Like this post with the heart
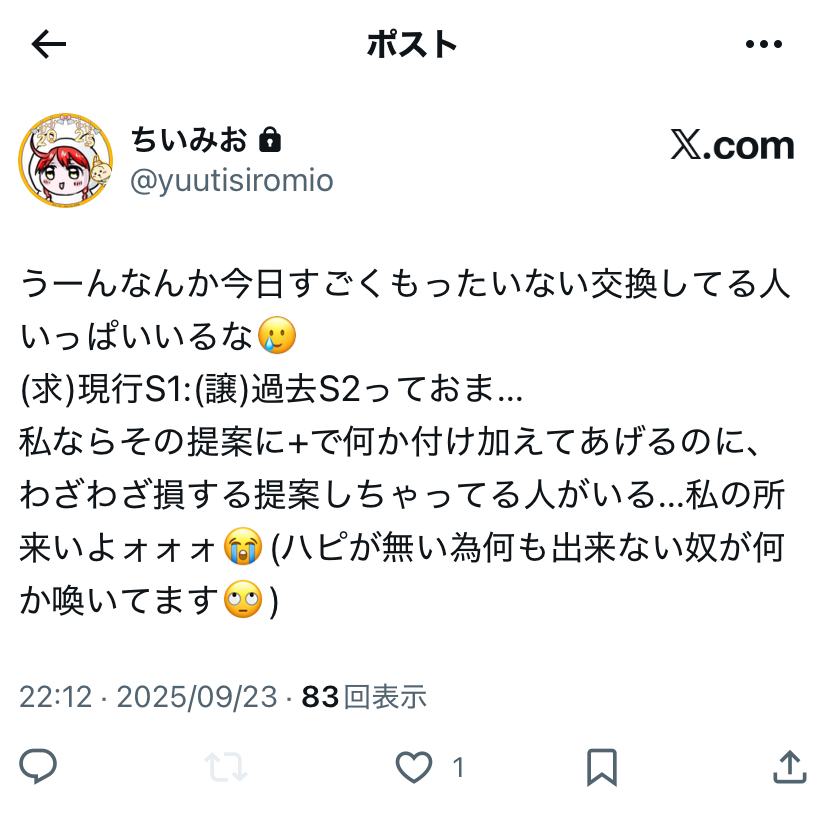Screen dimensions: 828x834 [x=413, y=767]
